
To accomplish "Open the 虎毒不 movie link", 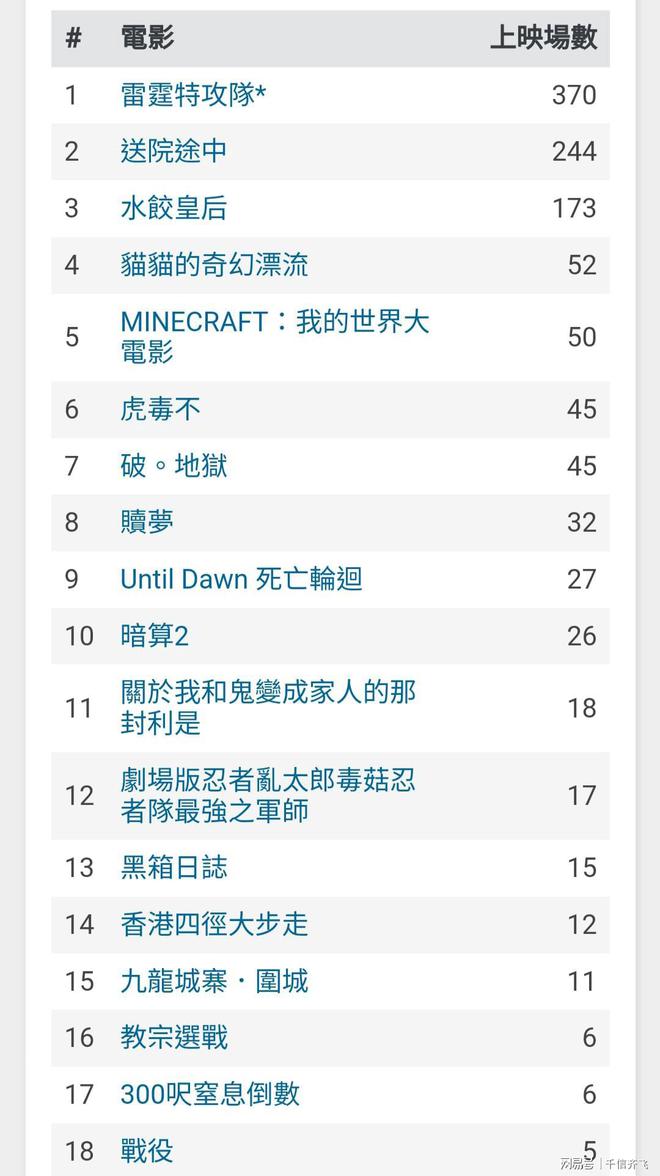I will point(160,410).
